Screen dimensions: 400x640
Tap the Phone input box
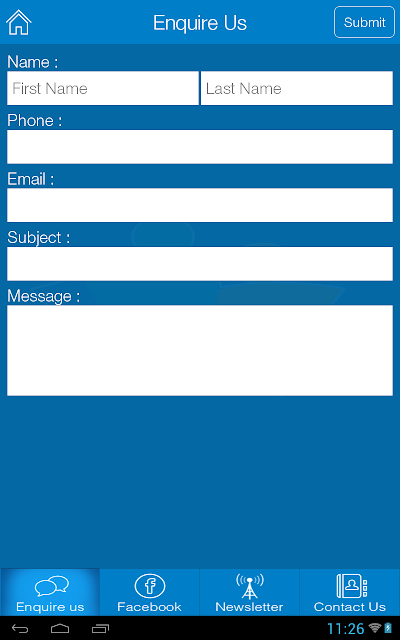coord(200,147)
